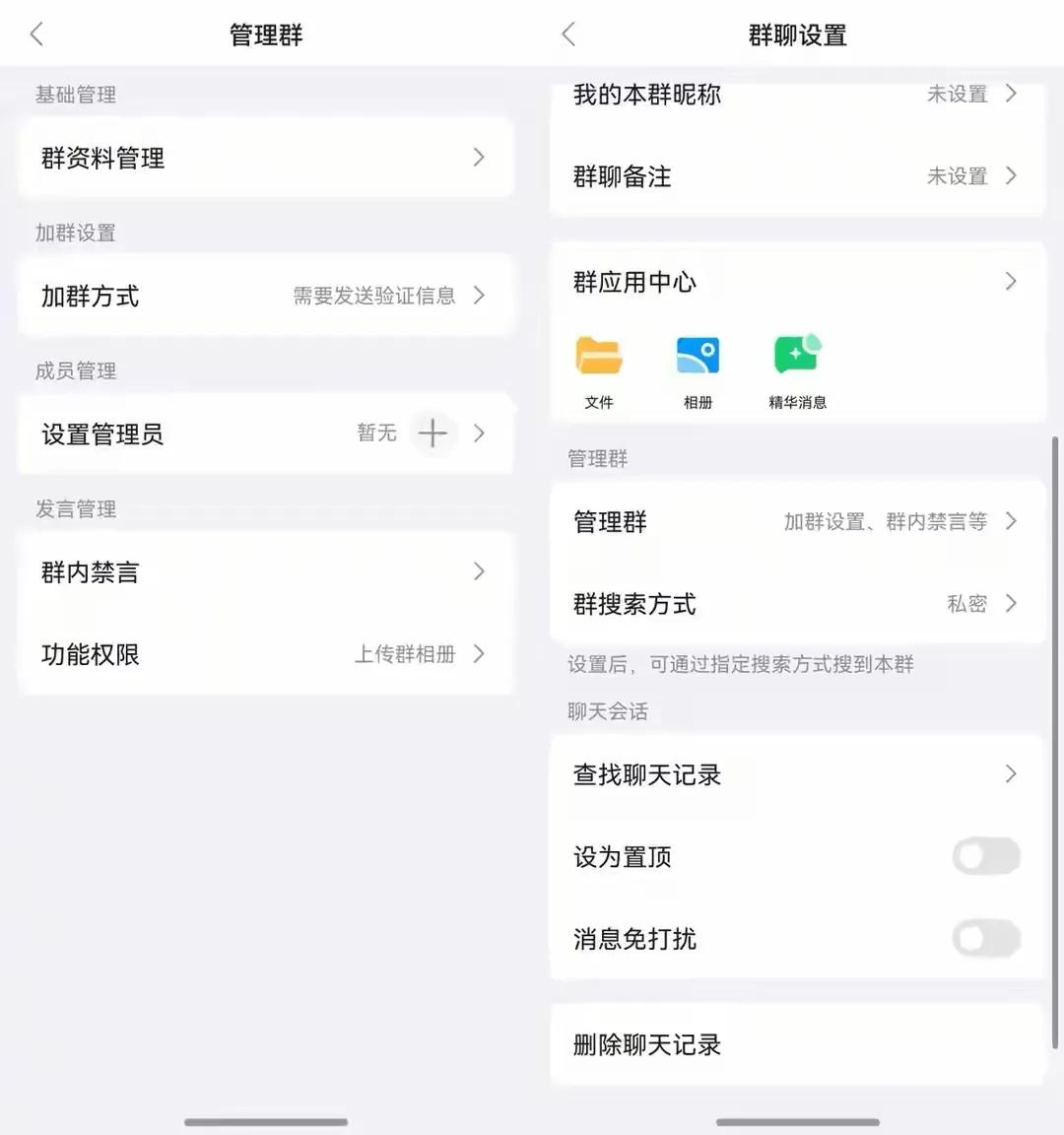Open 查找聊天记录
The width and height of the screenshot is (1064, 1135).
pyautogui.click(x=796, y=774)
